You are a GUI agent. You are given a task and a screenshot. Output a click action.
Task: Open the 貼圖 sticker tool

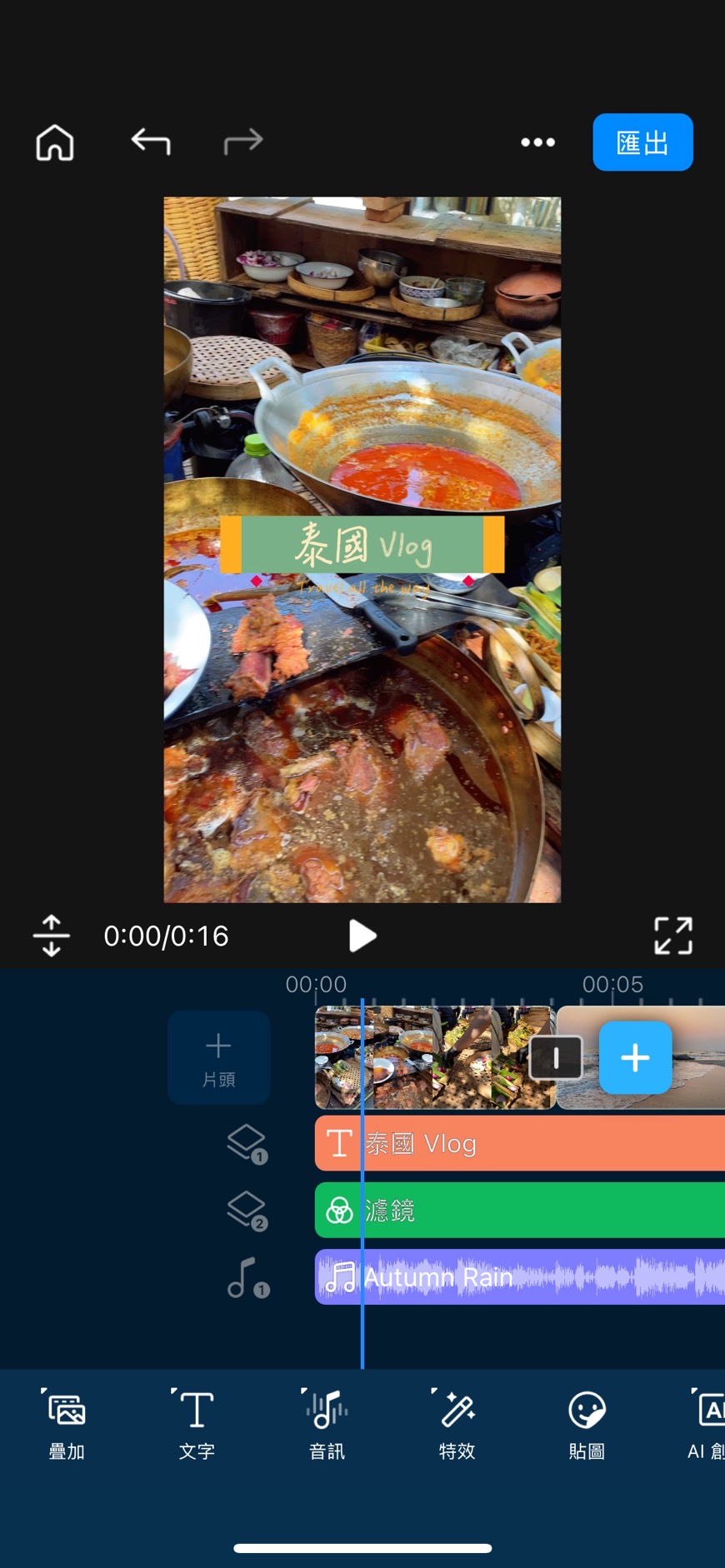[x=587, y=1425]
